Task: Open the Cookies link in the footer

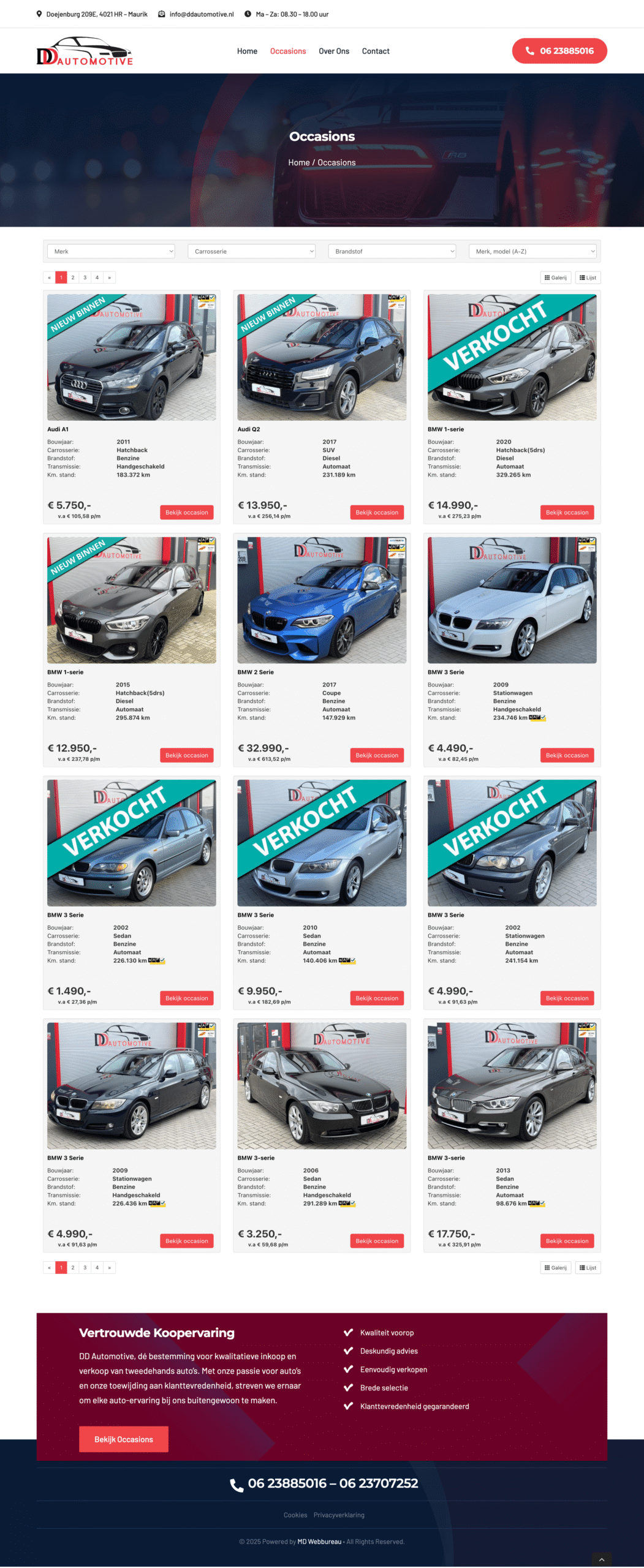Action: 295,1515
